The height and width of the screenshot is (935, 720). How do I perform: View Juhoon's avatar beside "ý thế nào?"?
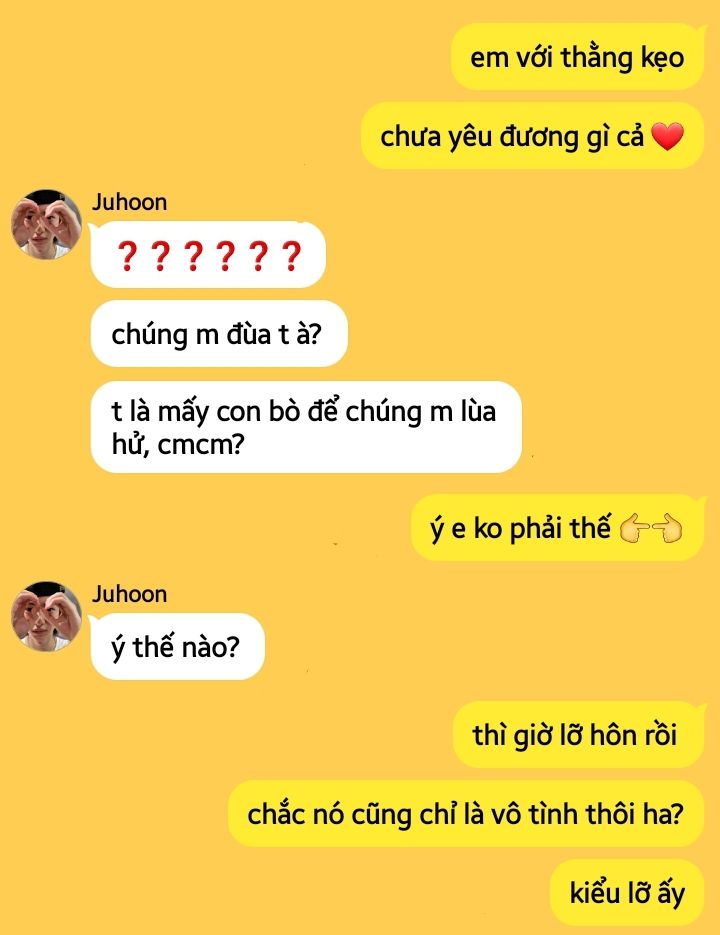click(x=46, y=617)
